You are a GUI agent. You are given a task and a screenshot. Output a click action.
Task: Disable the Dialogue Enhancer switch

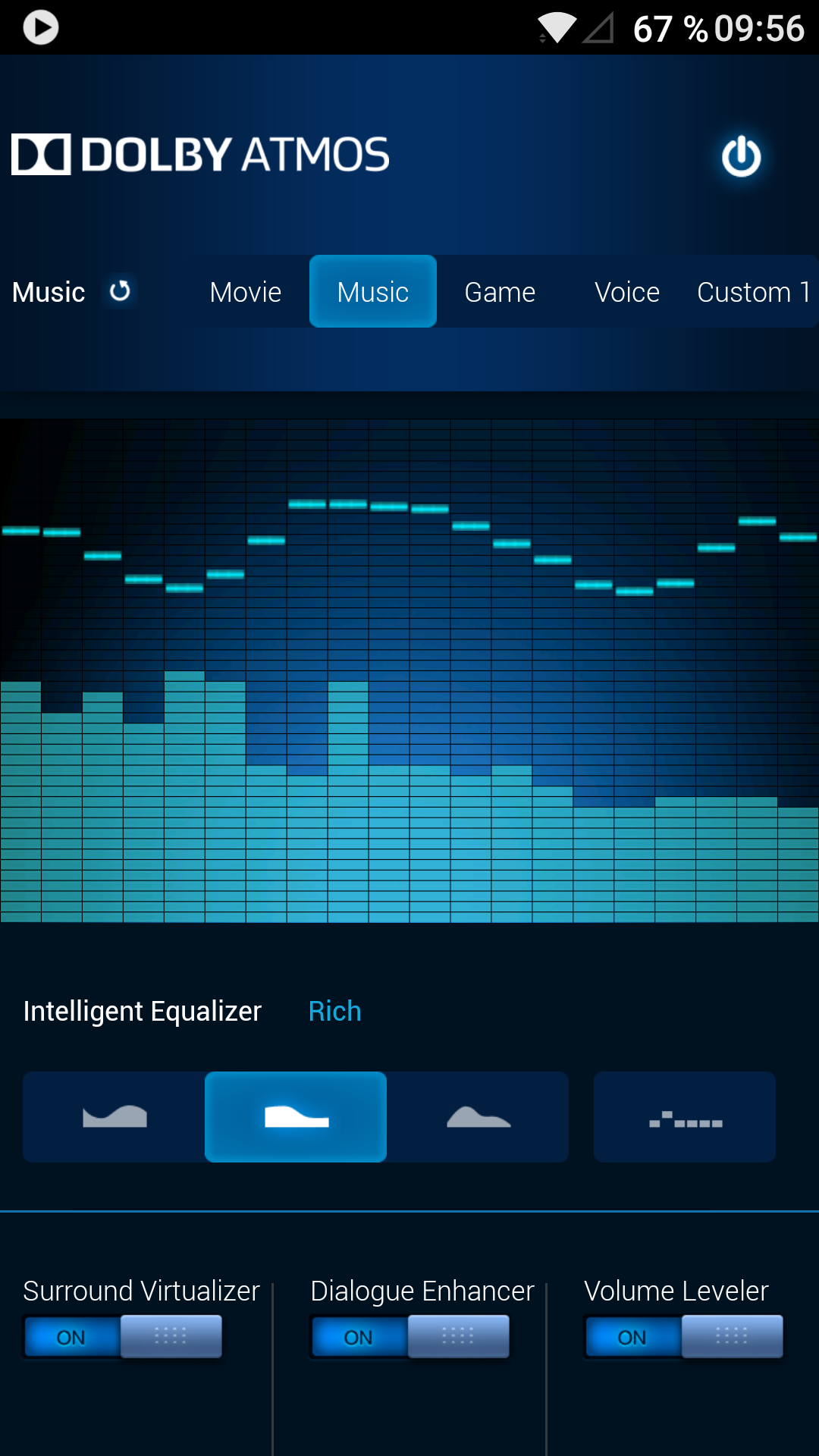pyautogui.click(x=410, y=1336)
